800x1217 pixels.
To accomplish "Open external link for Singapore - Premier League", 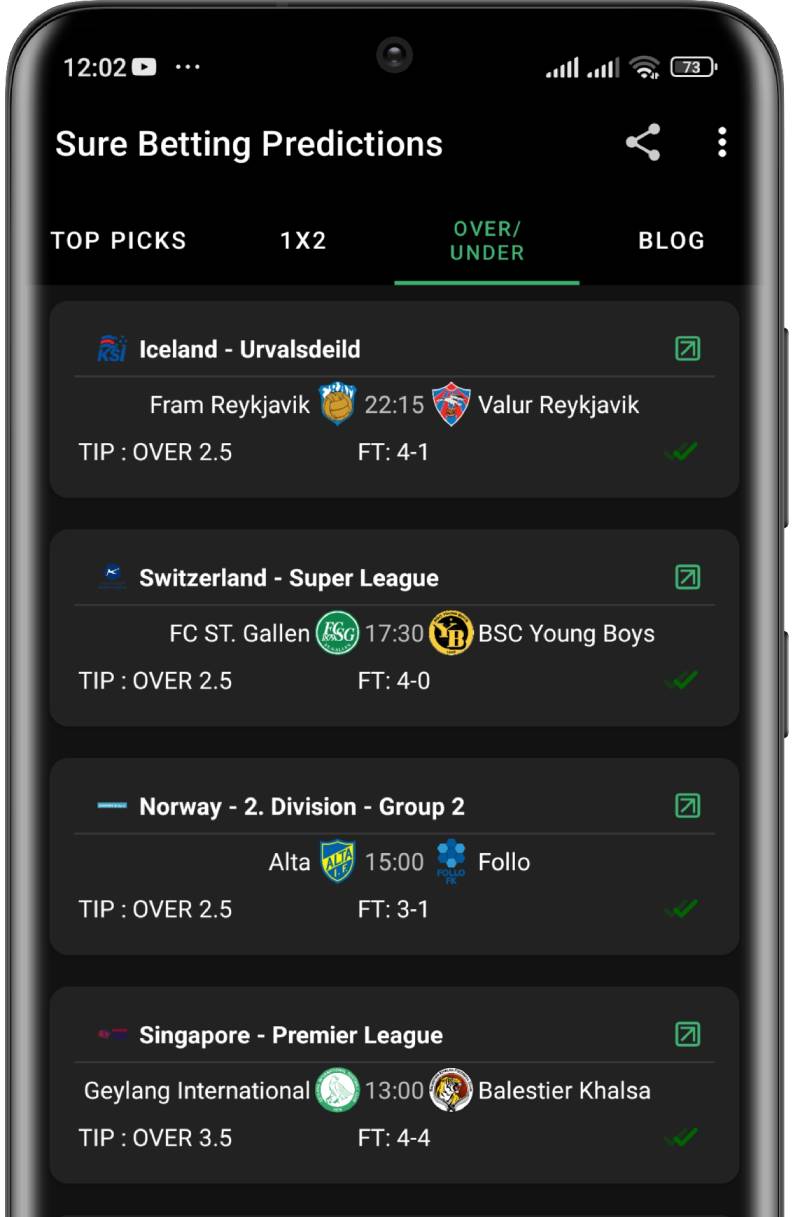I will 687,1034.
